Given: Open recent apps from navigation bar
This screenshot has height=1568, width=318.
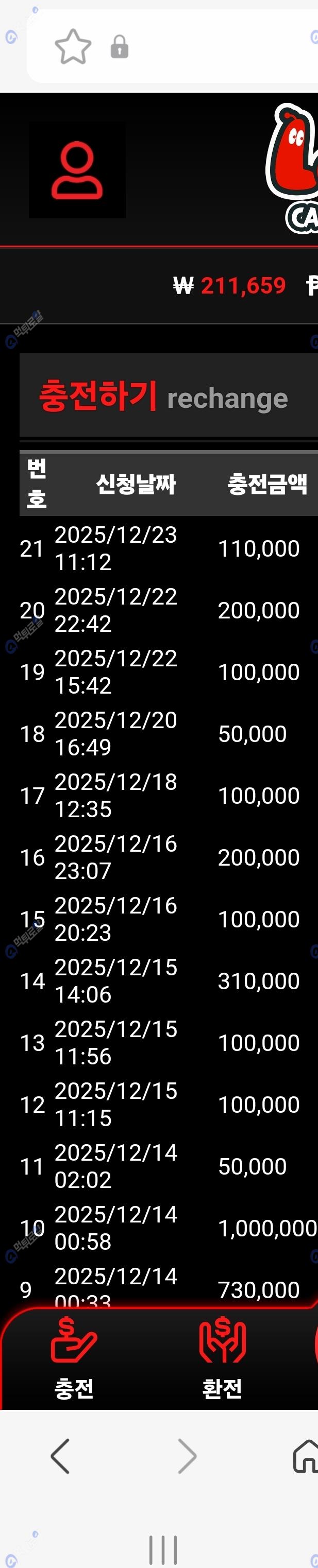Looking at the screenshot, I should (x=163, y=1549).
